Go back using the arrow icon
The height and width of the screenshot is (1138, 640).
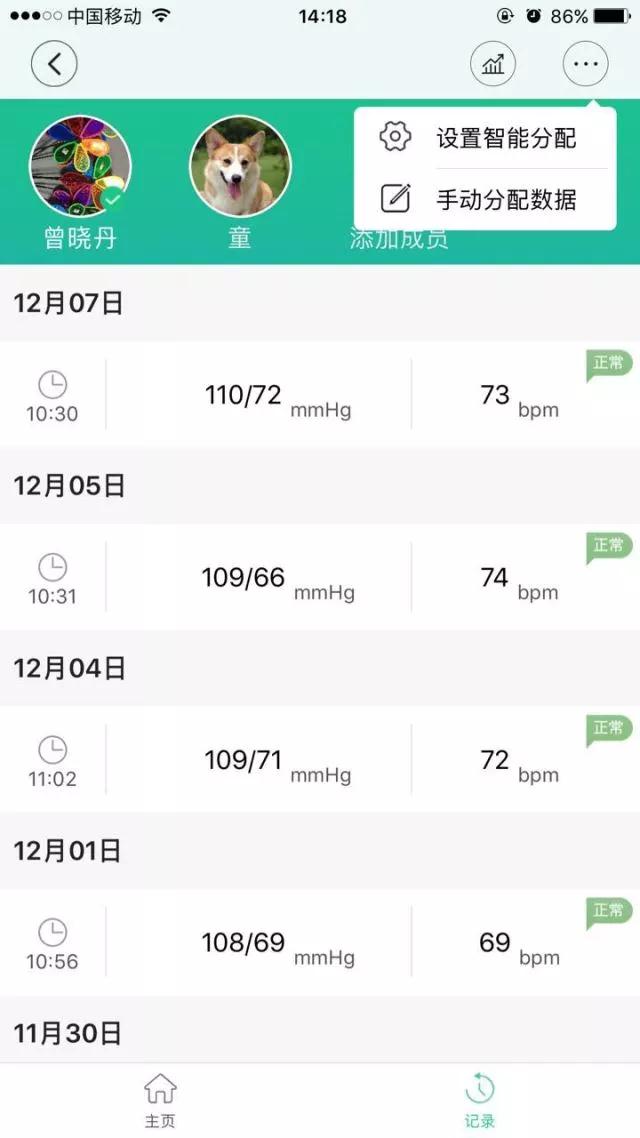54,64
